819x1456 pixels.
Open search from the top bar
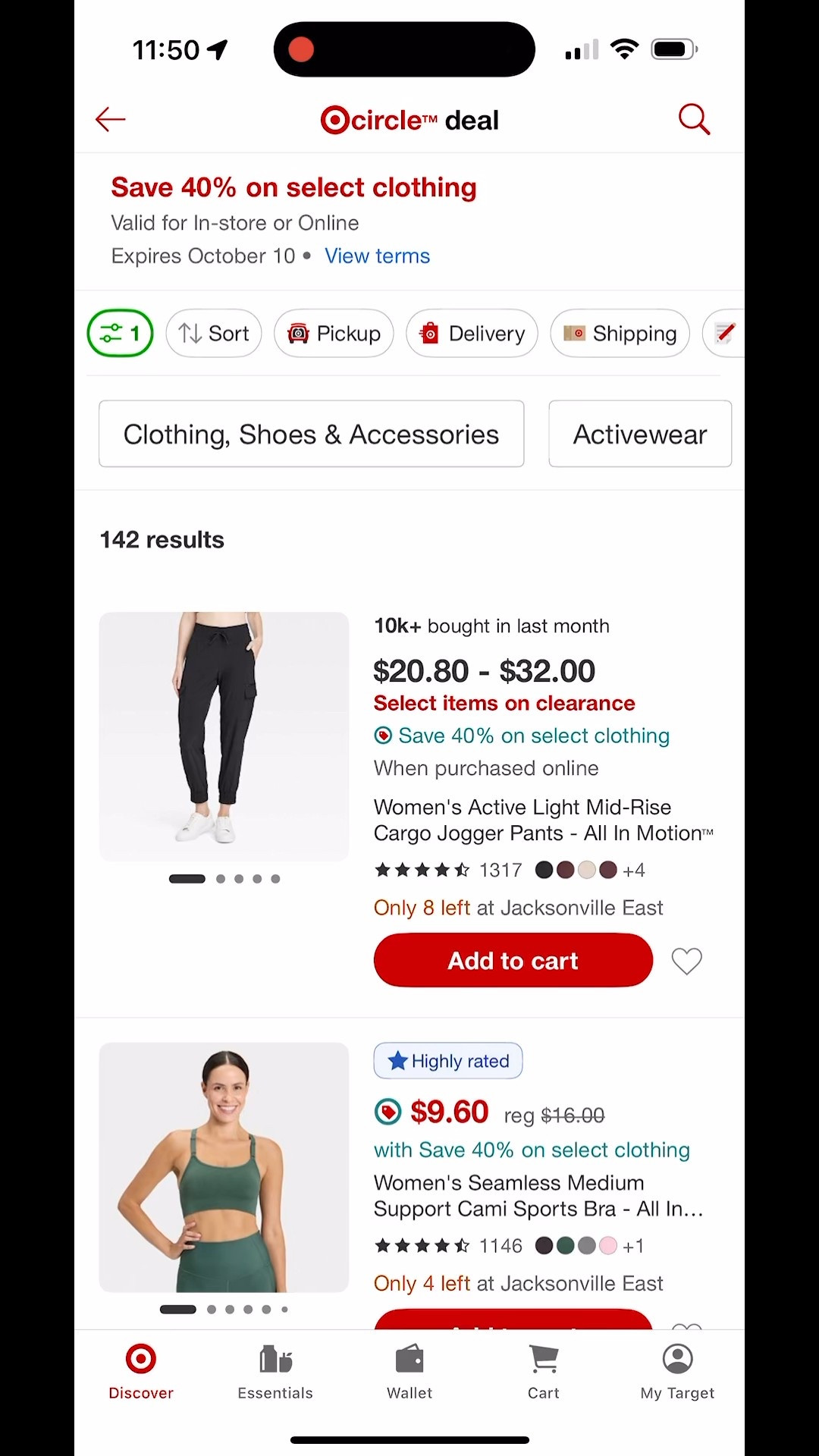pyautogui.click(x=694, y=119)
